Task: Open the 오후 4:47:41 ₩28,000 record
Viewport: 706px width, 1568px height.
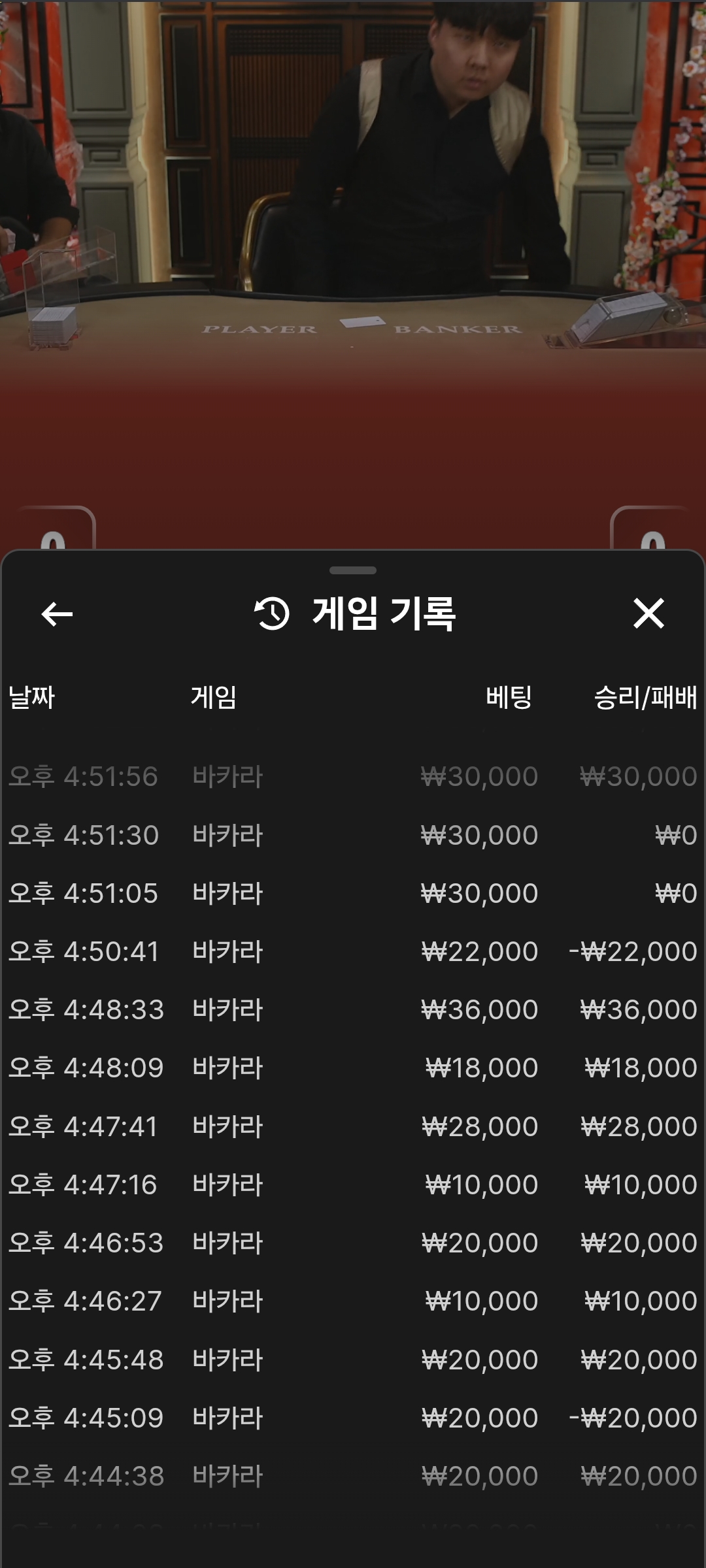Action: coord(353,1126)
